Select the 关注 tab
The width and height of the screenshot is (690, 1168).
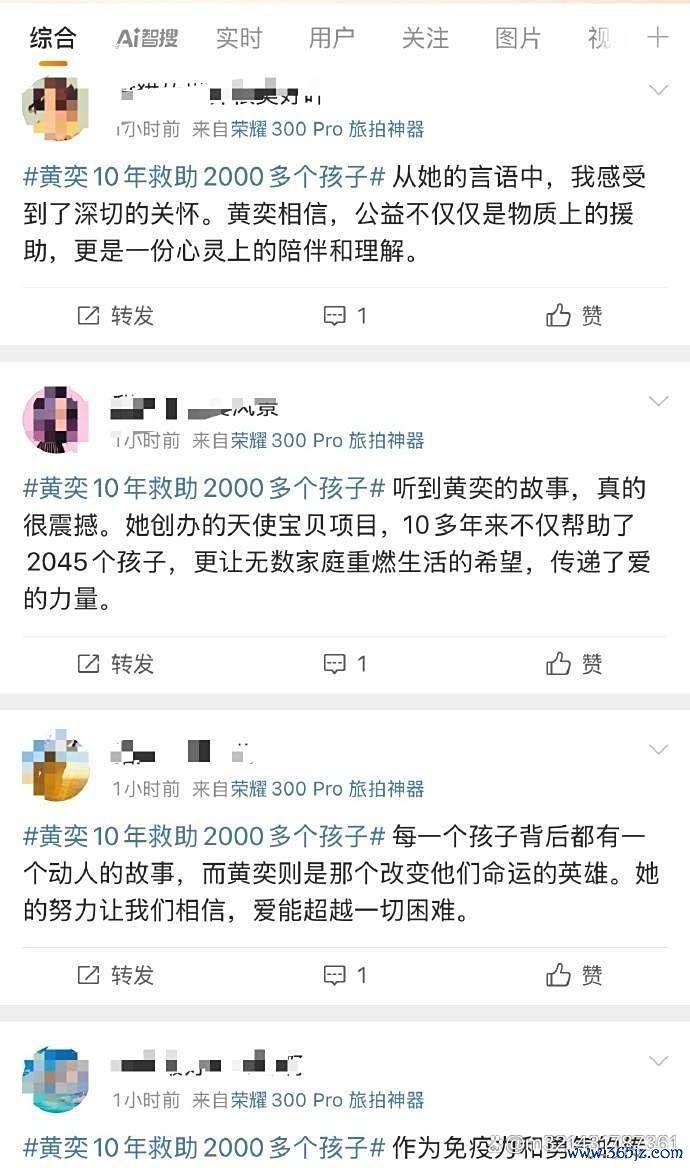point(425,38)
